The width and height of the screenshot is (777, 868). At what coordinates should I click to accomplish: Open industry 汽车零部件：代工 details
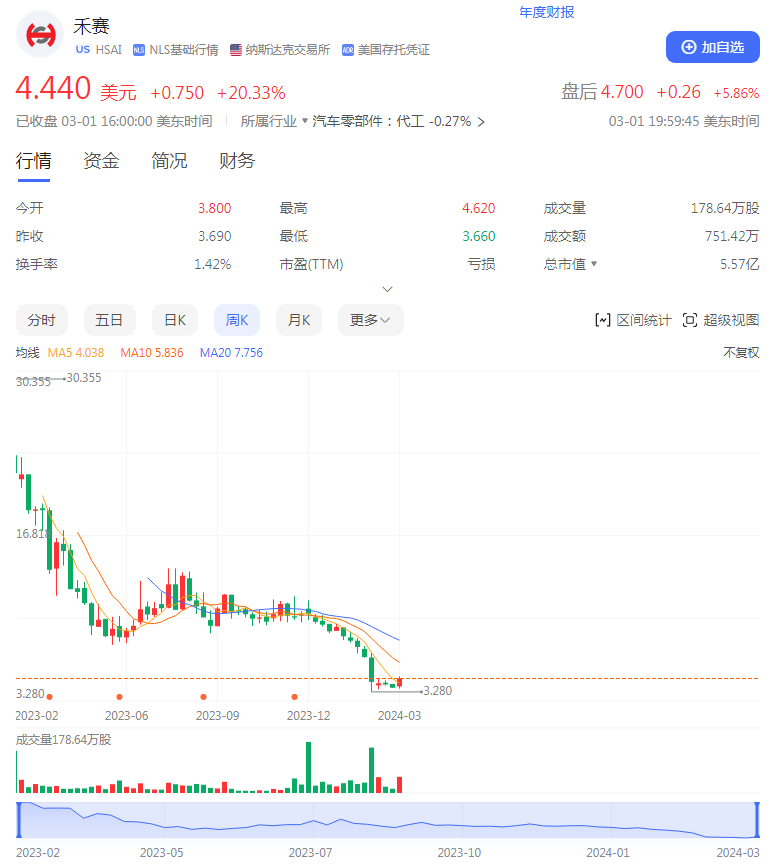(398, 121)
